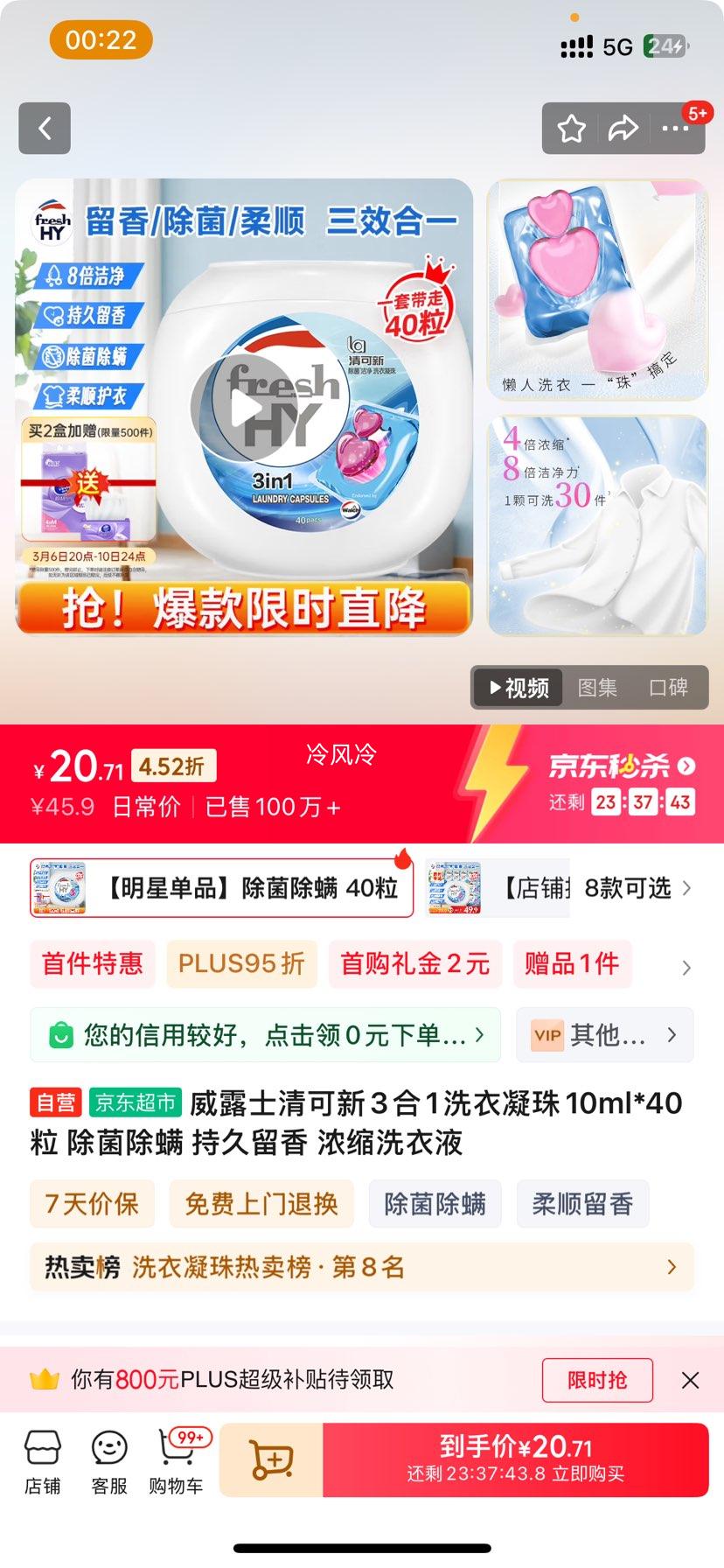724x1568 pixels.
Task: Tap the back arrow at top left
Action: click(x=44, y=128)
